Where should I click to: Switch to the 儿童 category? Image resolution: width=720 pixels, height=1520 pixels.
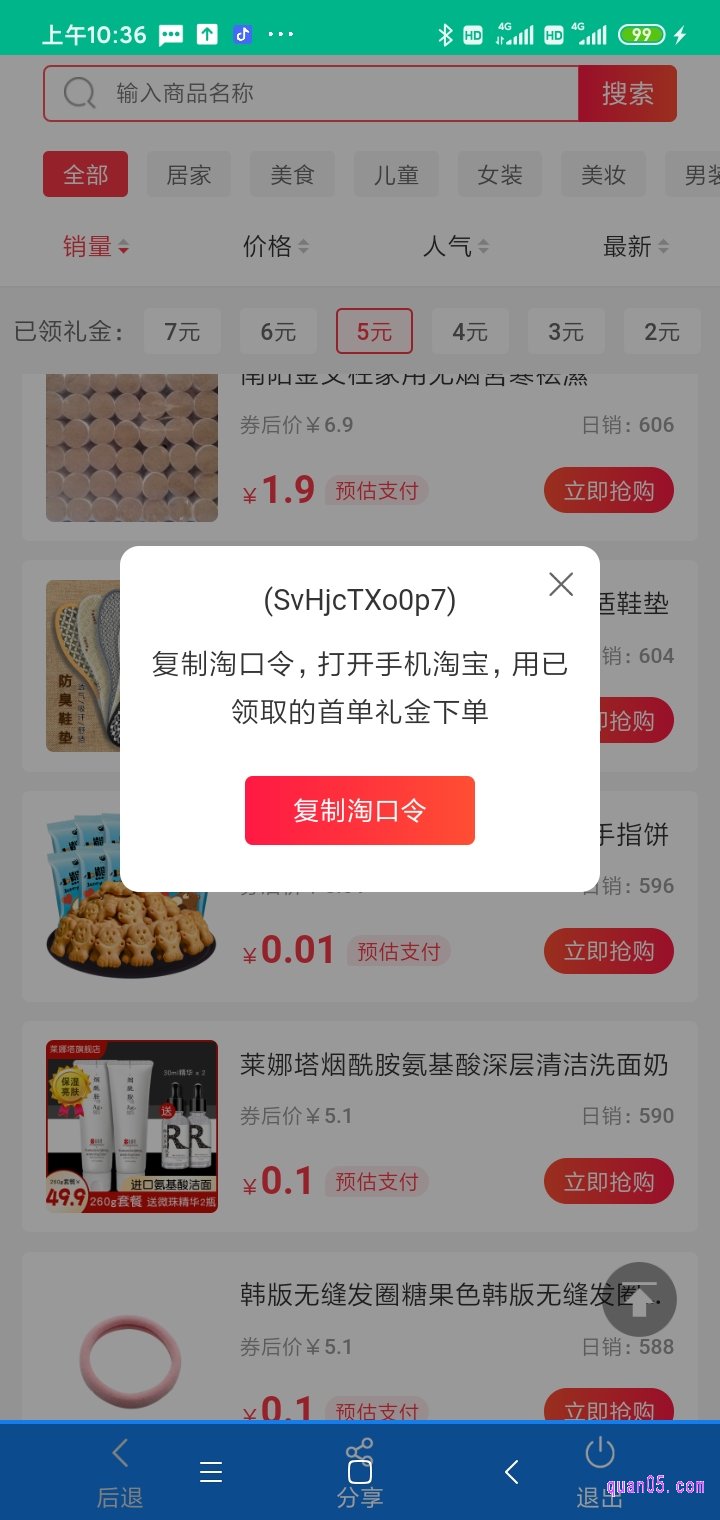396,175
